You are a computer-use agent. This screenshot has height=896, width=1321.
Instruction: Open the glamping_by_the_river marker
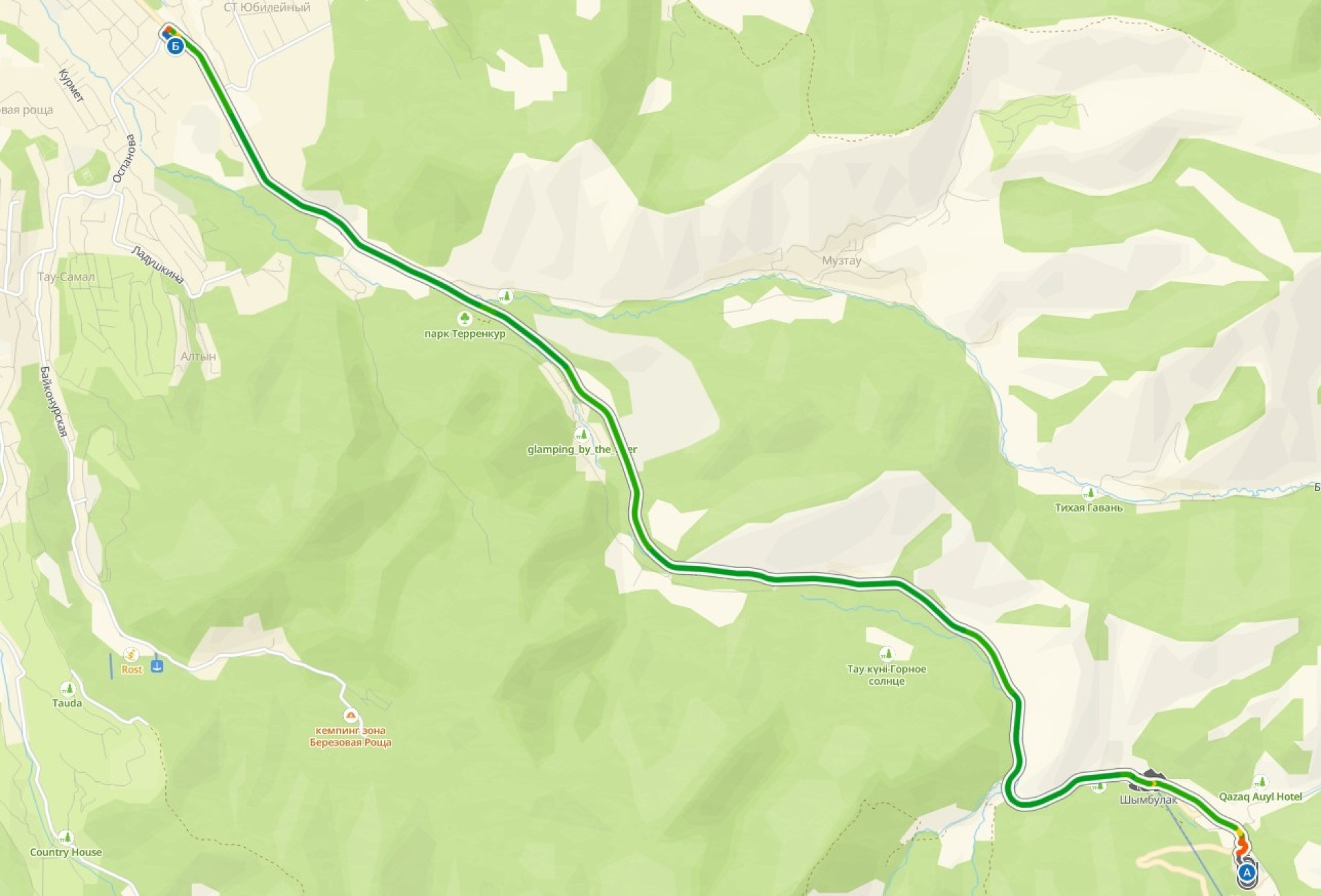[x=581, y=435]
